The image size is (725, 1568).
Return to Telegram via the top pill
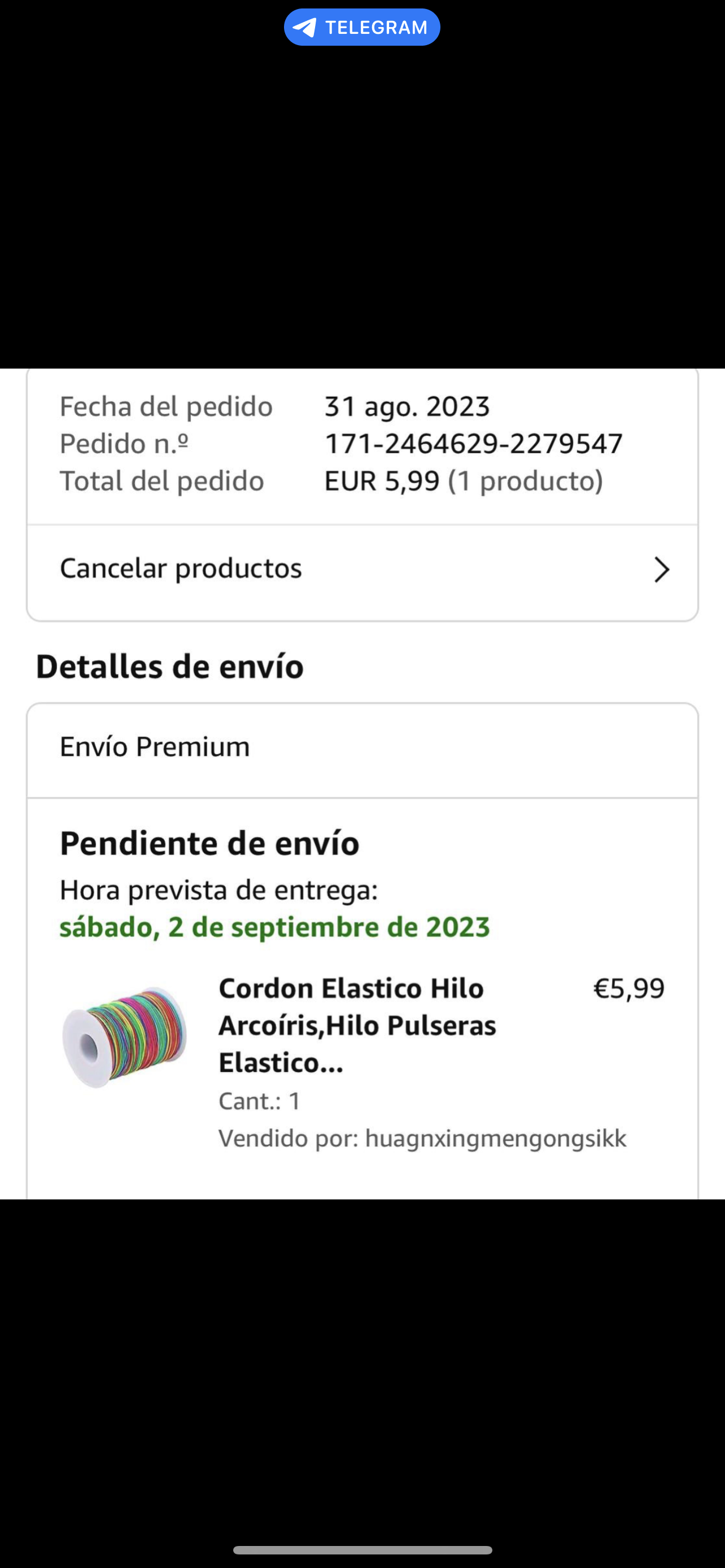pos(361,28)
